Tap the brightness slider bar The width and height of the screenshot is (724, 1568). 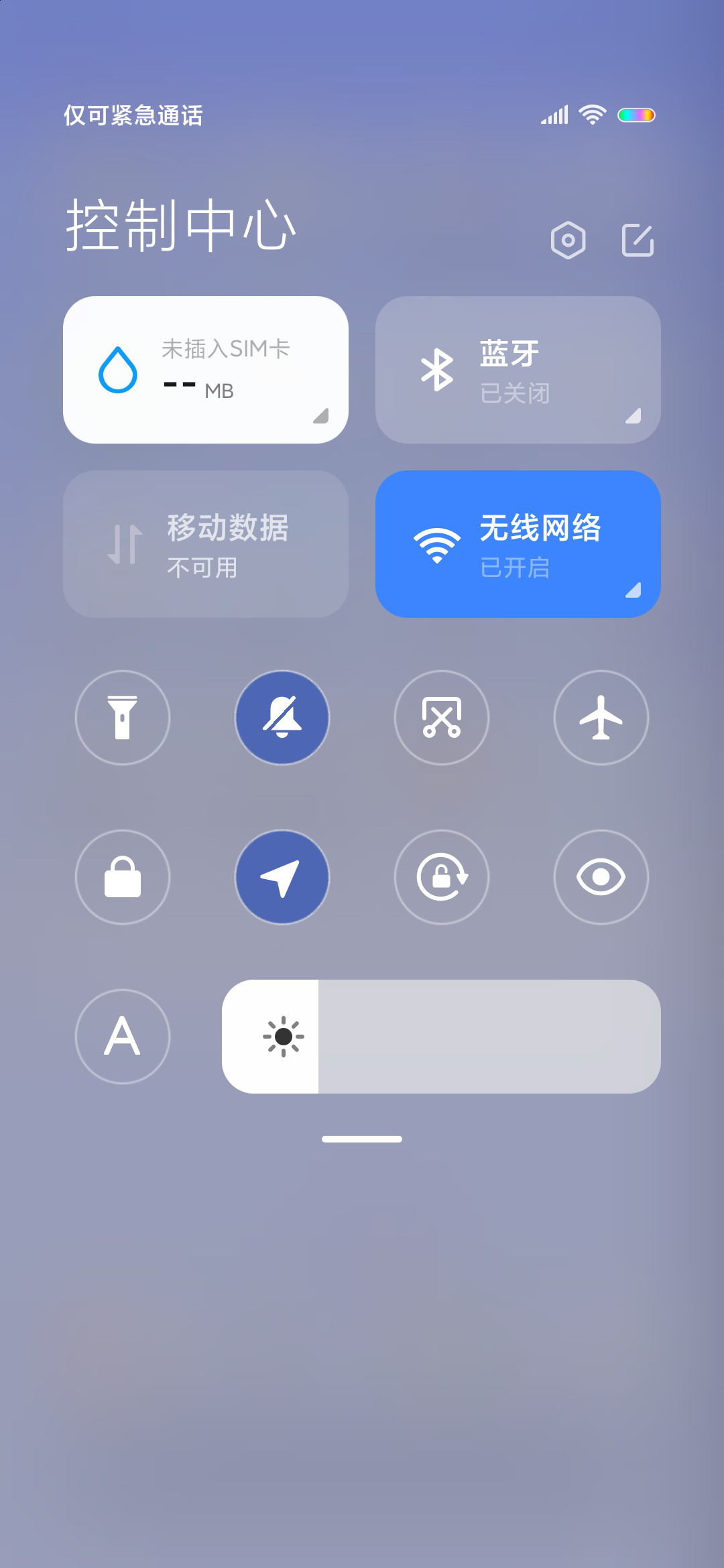point(441,1037)
